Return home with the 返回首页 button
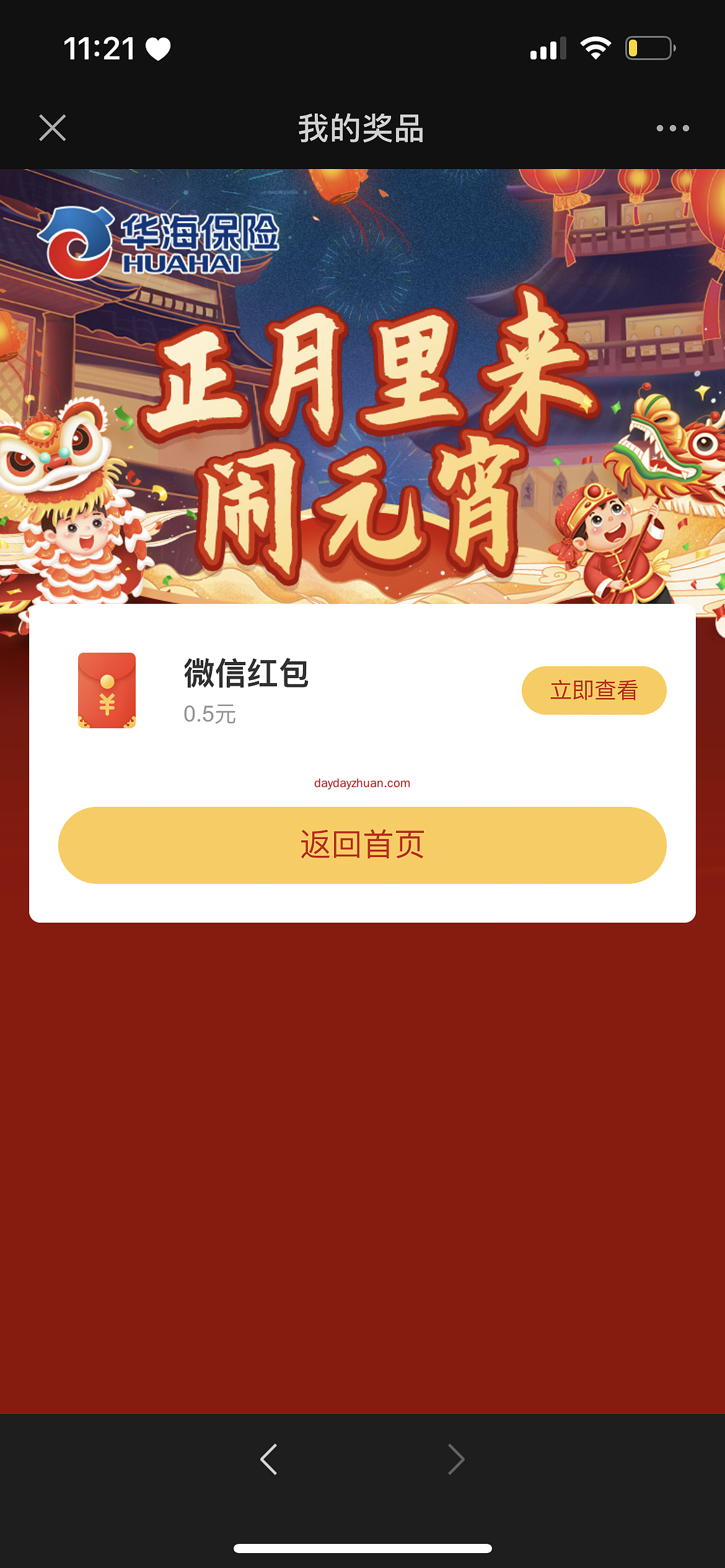This screenshot has width=725, height=1568. (362, 845)
